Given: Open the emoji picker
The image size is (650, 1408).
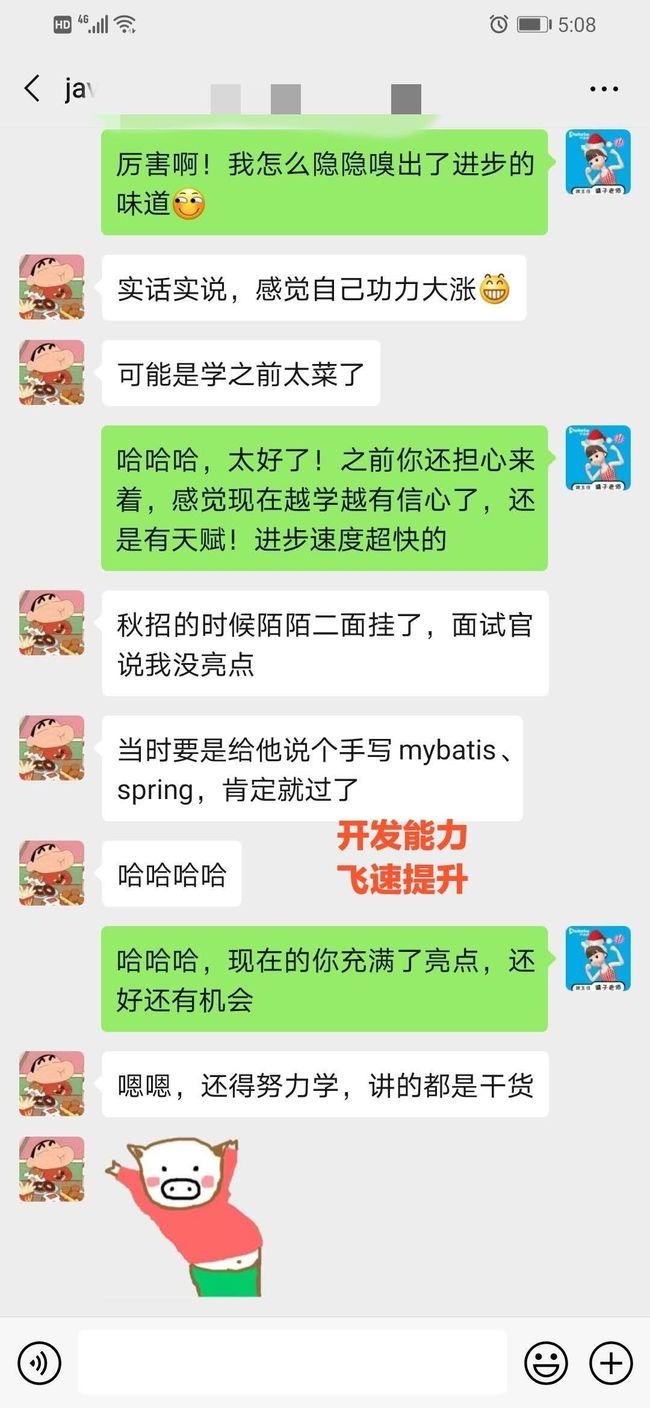Looking at the screenshot, I should (546, 1362).
